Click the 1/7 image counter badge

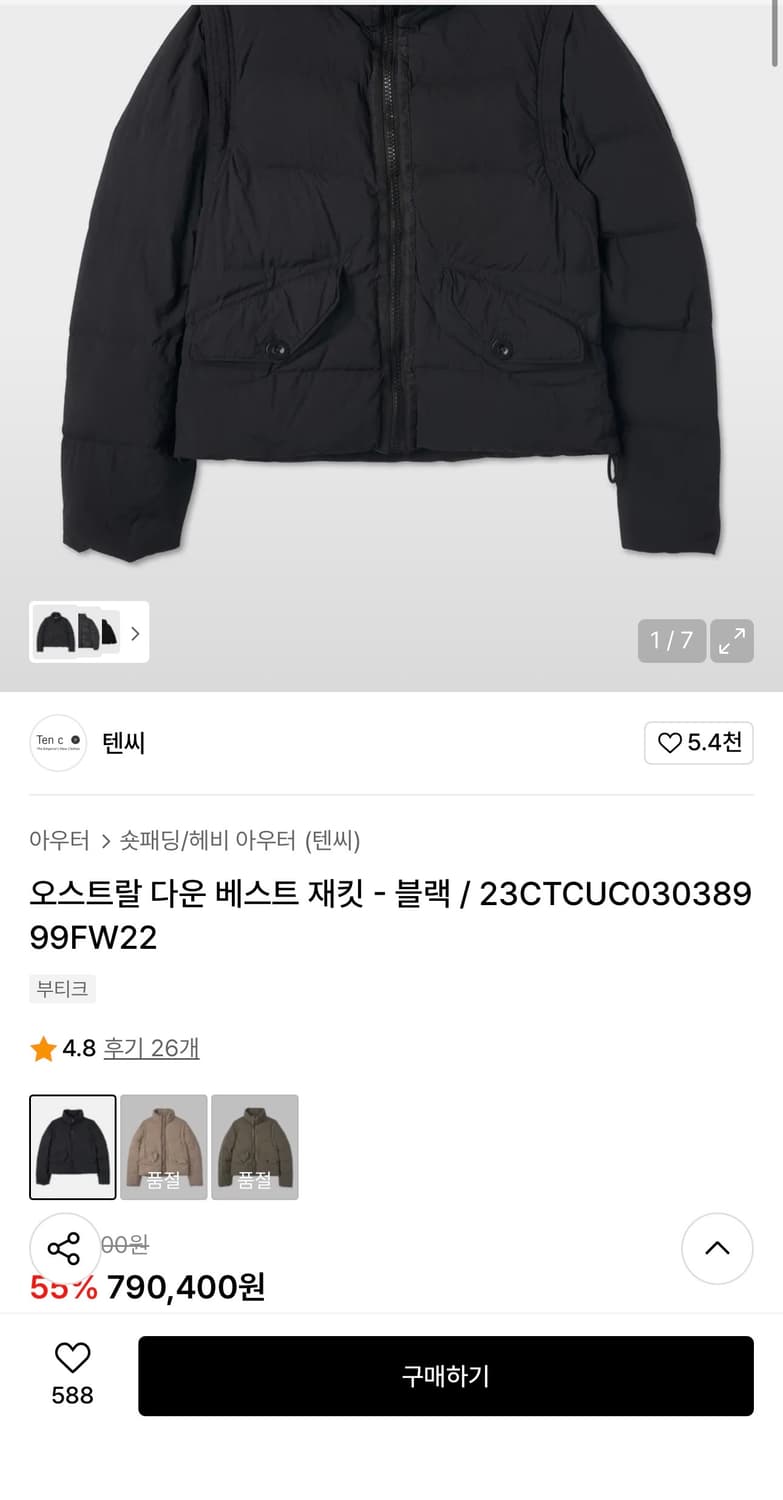tap(671, 640)
